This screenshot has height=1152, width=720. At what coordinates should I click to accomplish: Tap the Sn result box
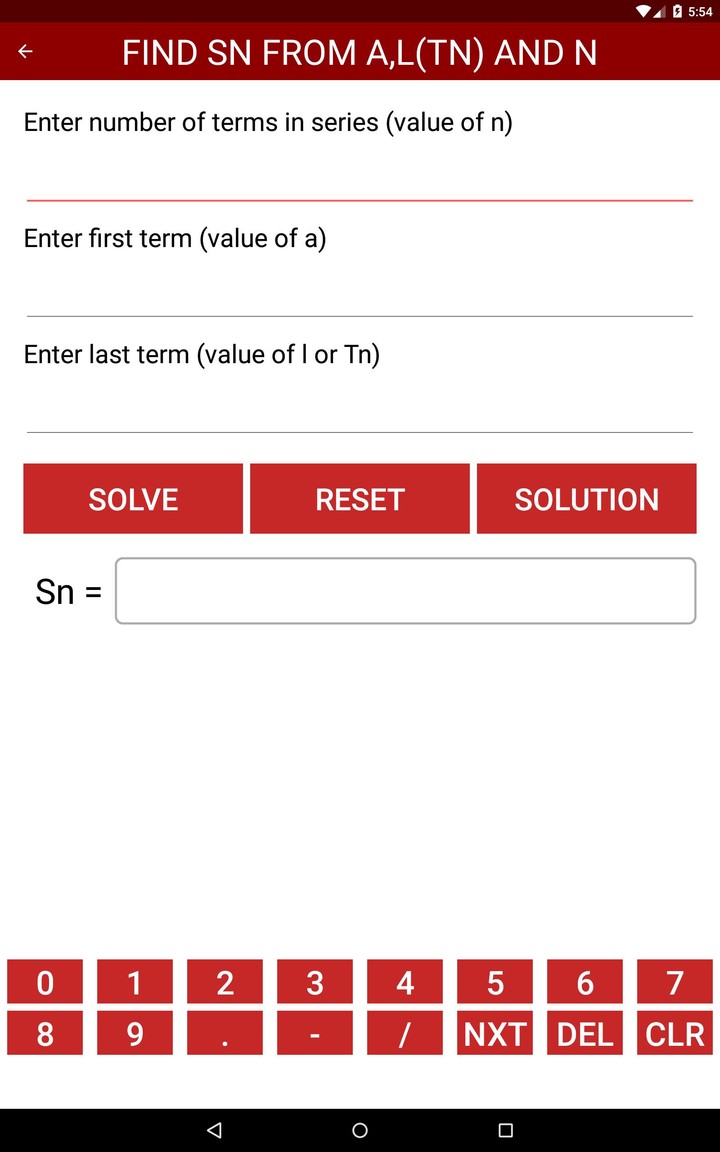[405, 591]
